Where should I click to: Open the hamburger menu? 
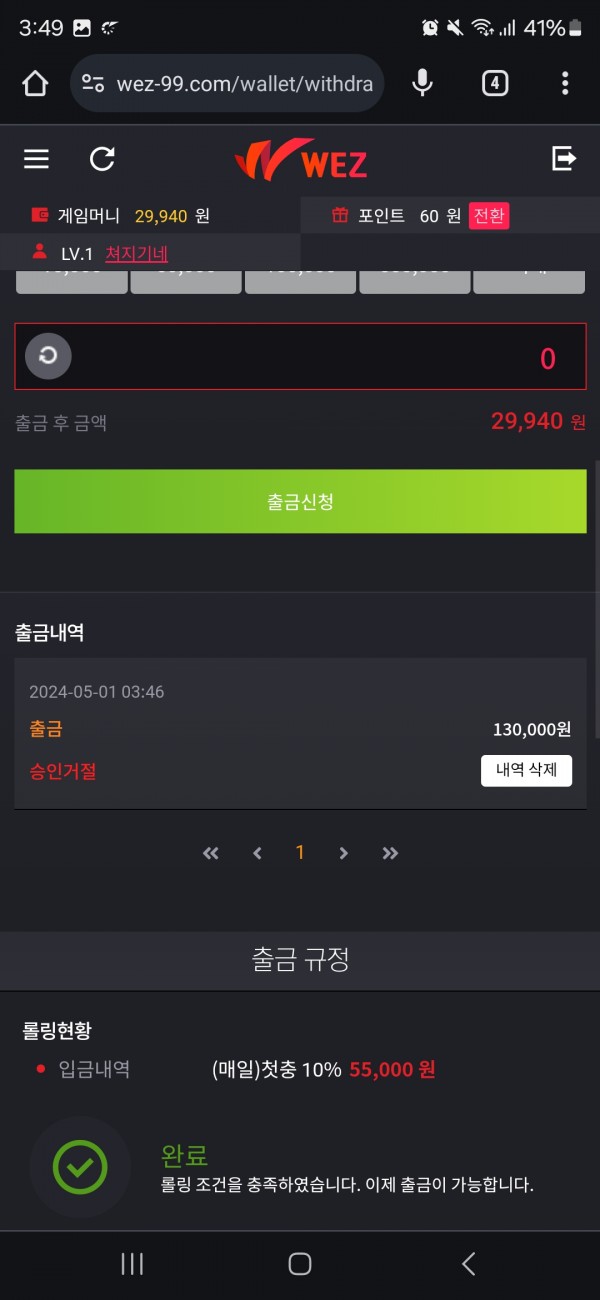(36, 159)
